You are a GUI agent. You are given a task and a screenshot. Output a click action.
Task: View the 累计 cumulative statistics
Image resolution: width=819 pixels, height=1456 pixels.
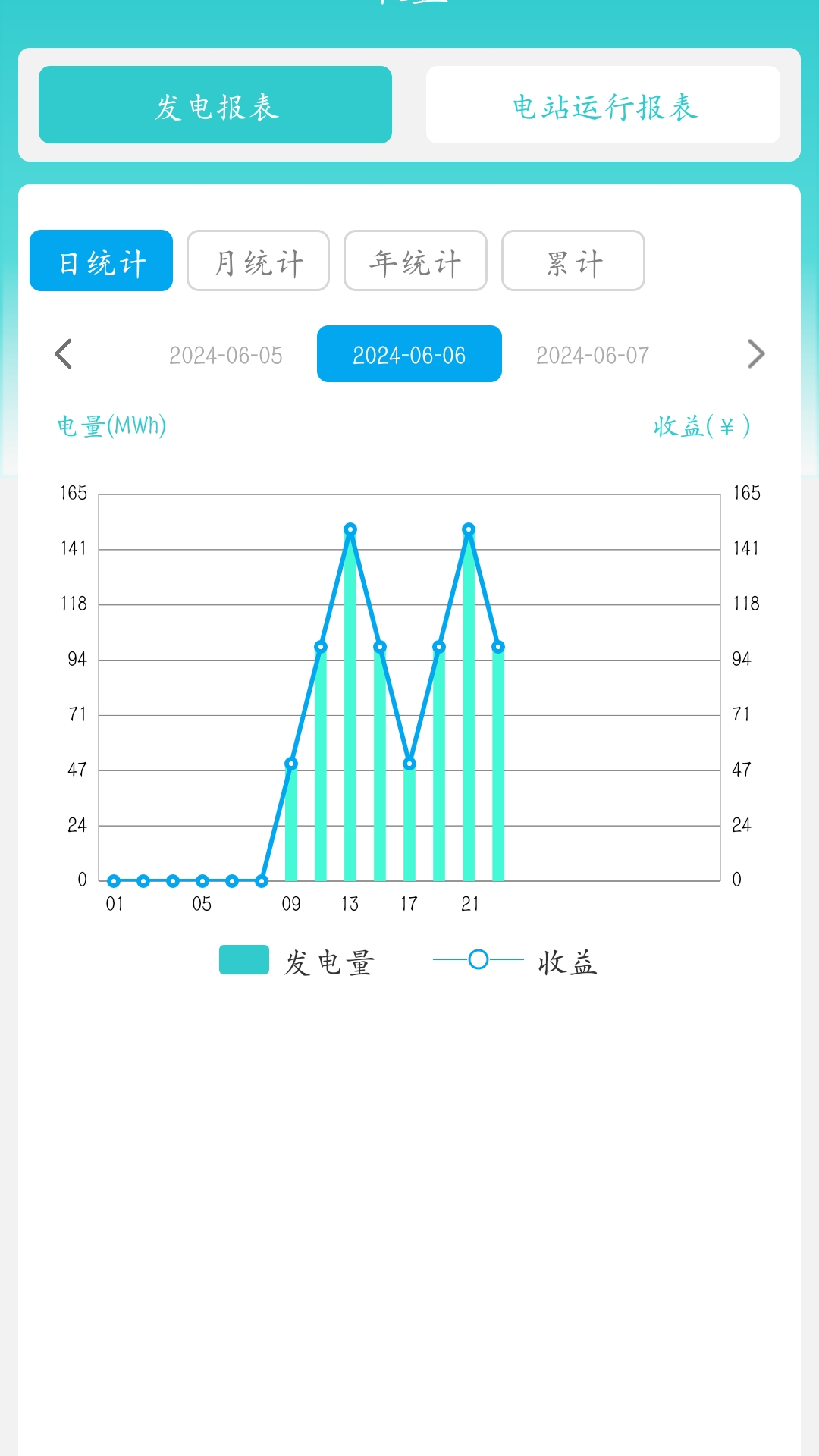pyautogui.click(x=573, y=261)
